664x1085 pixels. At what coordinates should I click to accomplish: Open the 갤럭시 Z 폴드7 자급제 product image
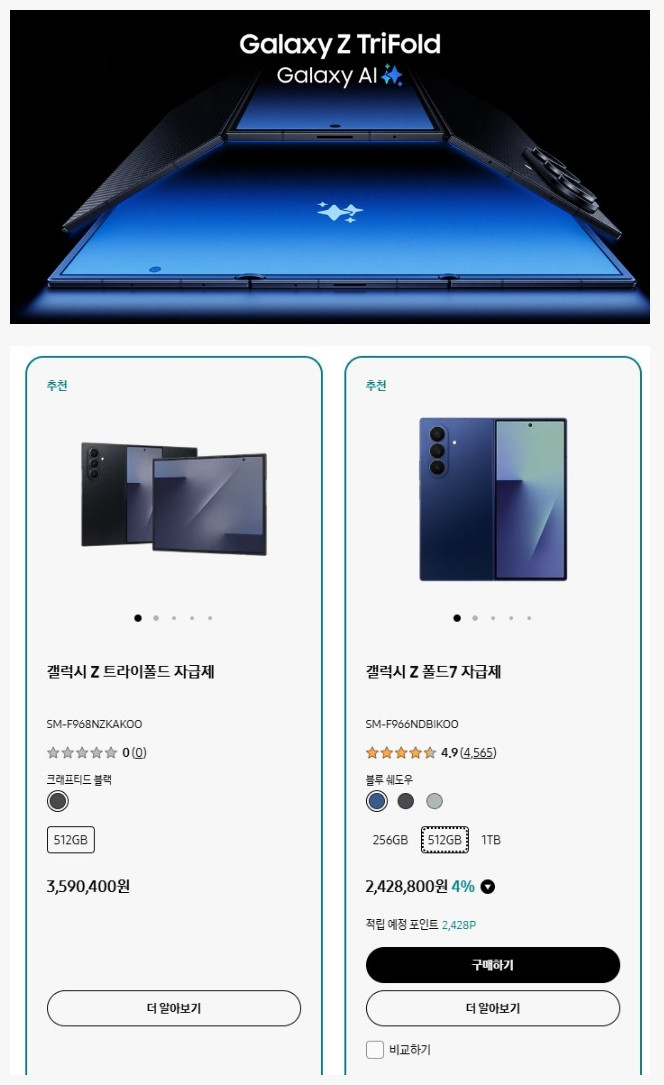tap(493, 498)
